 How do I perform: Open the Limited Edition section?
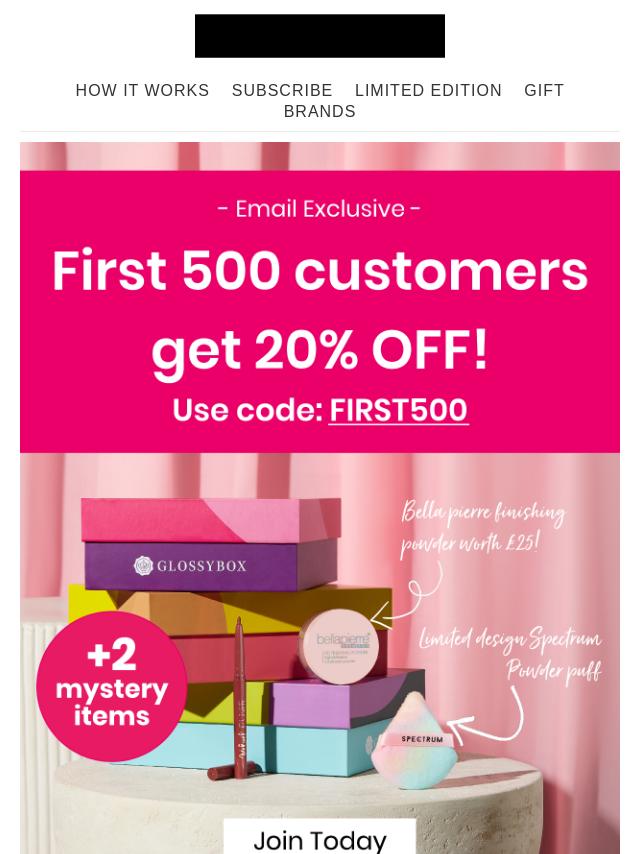click(428, 91)
